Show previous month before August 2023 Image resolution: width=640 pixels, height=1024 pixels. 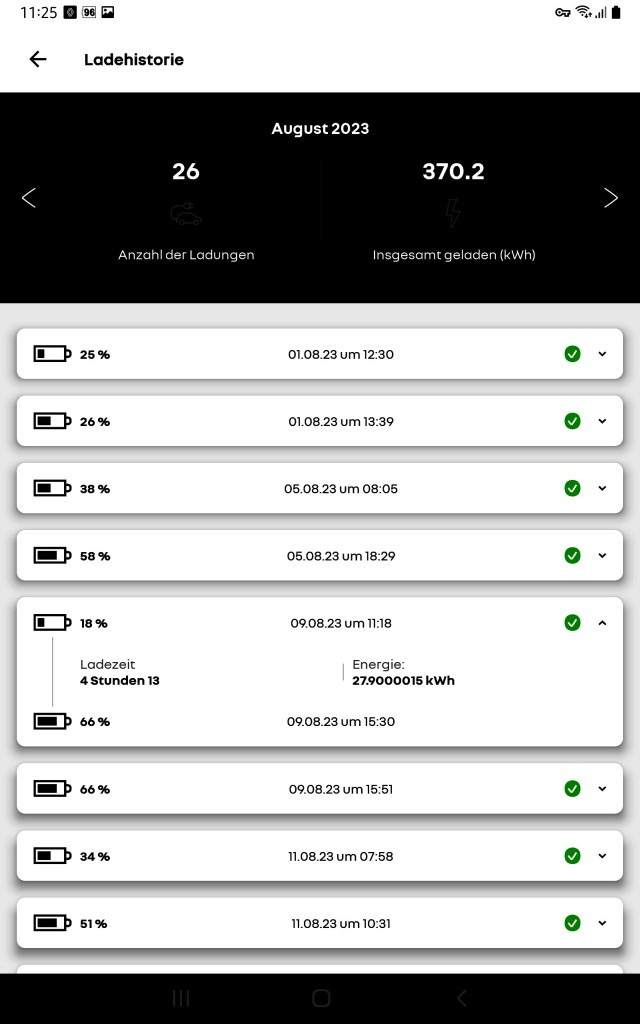click(29, 198)
